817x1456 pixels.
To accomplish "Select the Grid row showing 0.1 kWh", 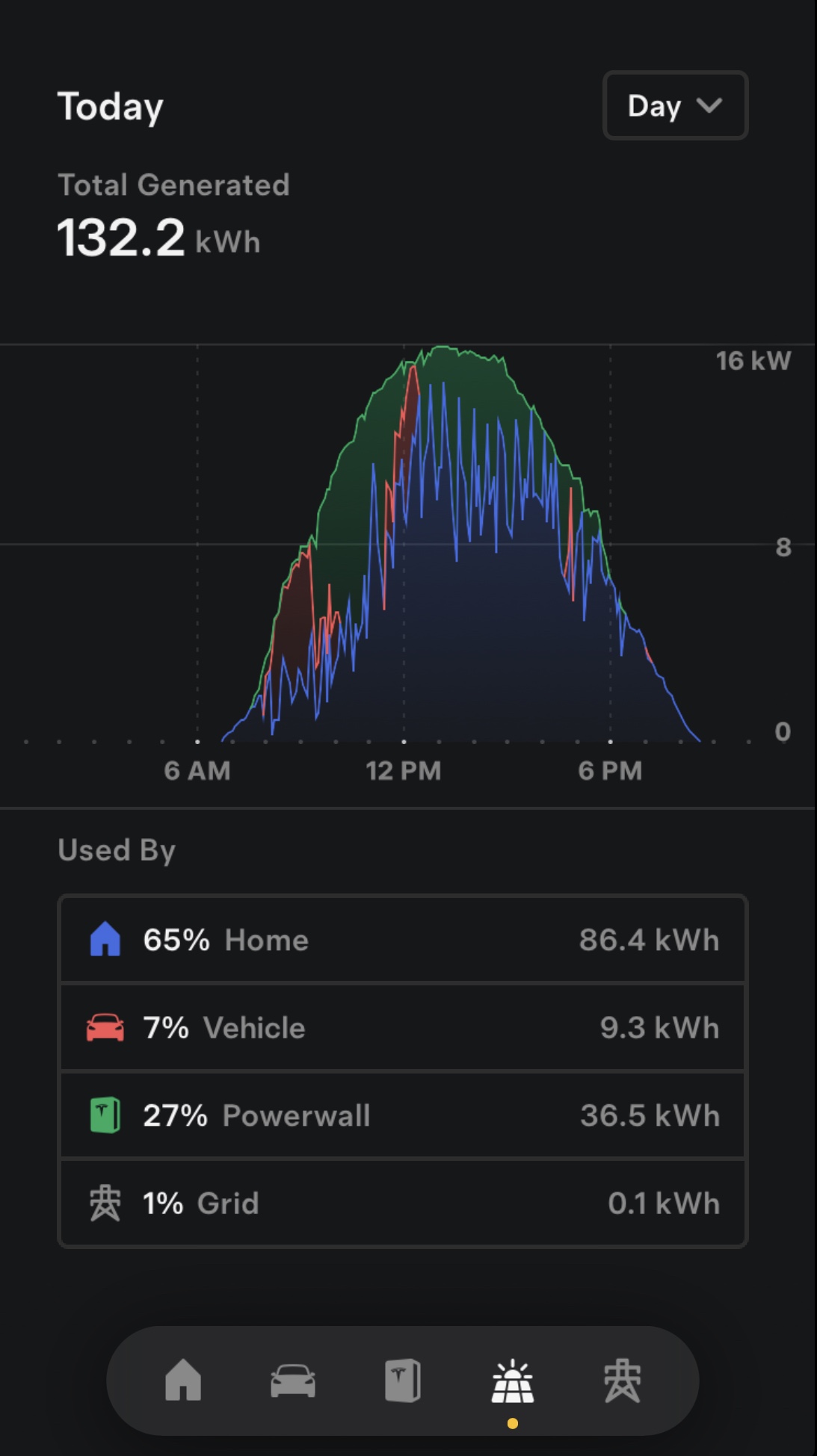I will tap(402, 1203).
